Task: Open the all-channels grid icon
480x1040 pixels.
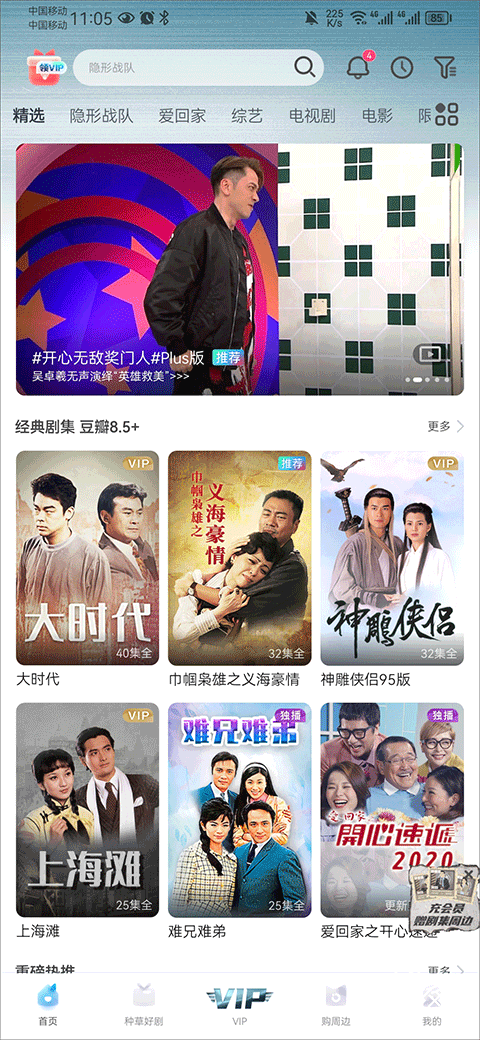Action: pyautogui.click(x=447, y=114)
